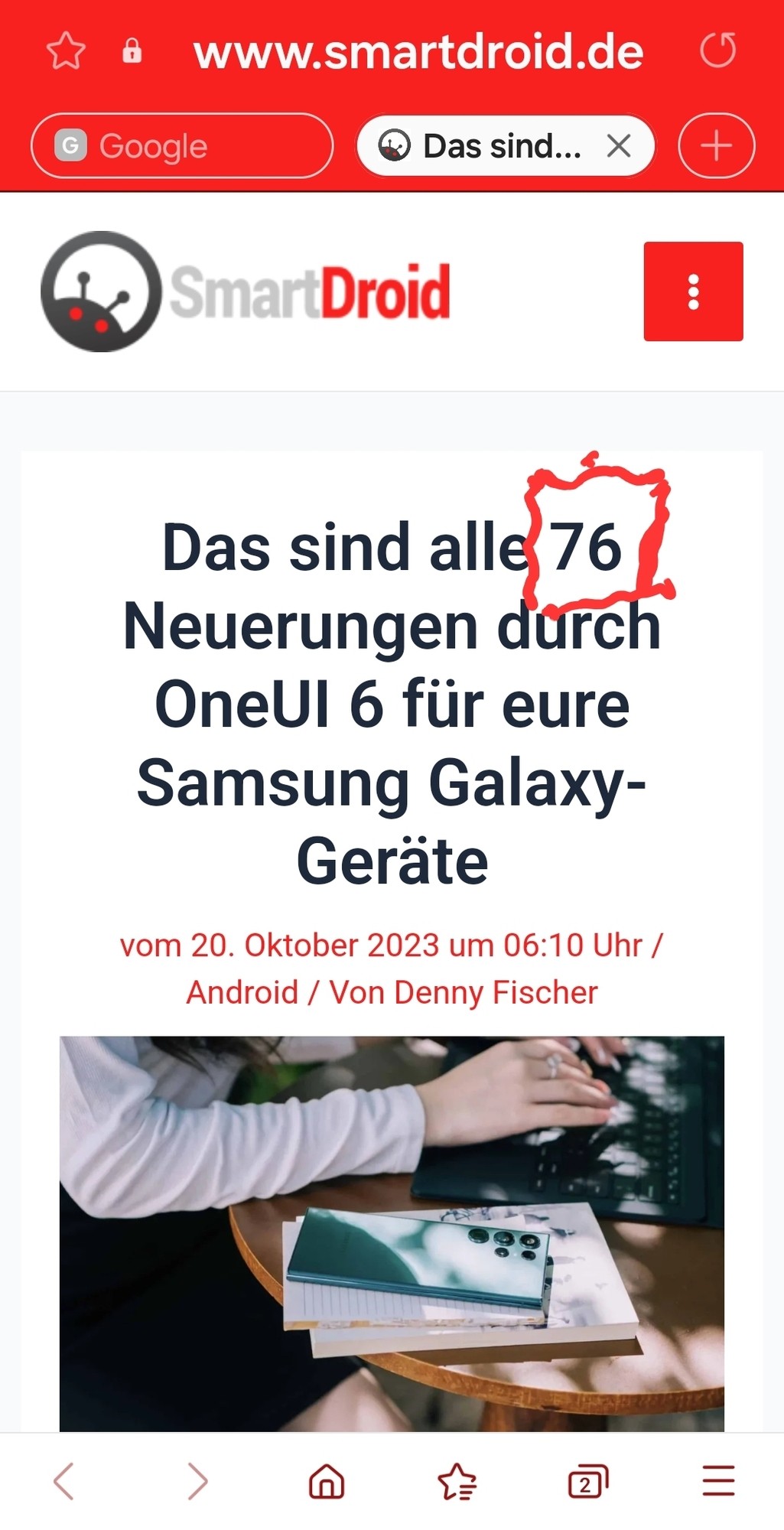784x1530 pixels.
Task: Go to the browser home page
Action: 327,1482
